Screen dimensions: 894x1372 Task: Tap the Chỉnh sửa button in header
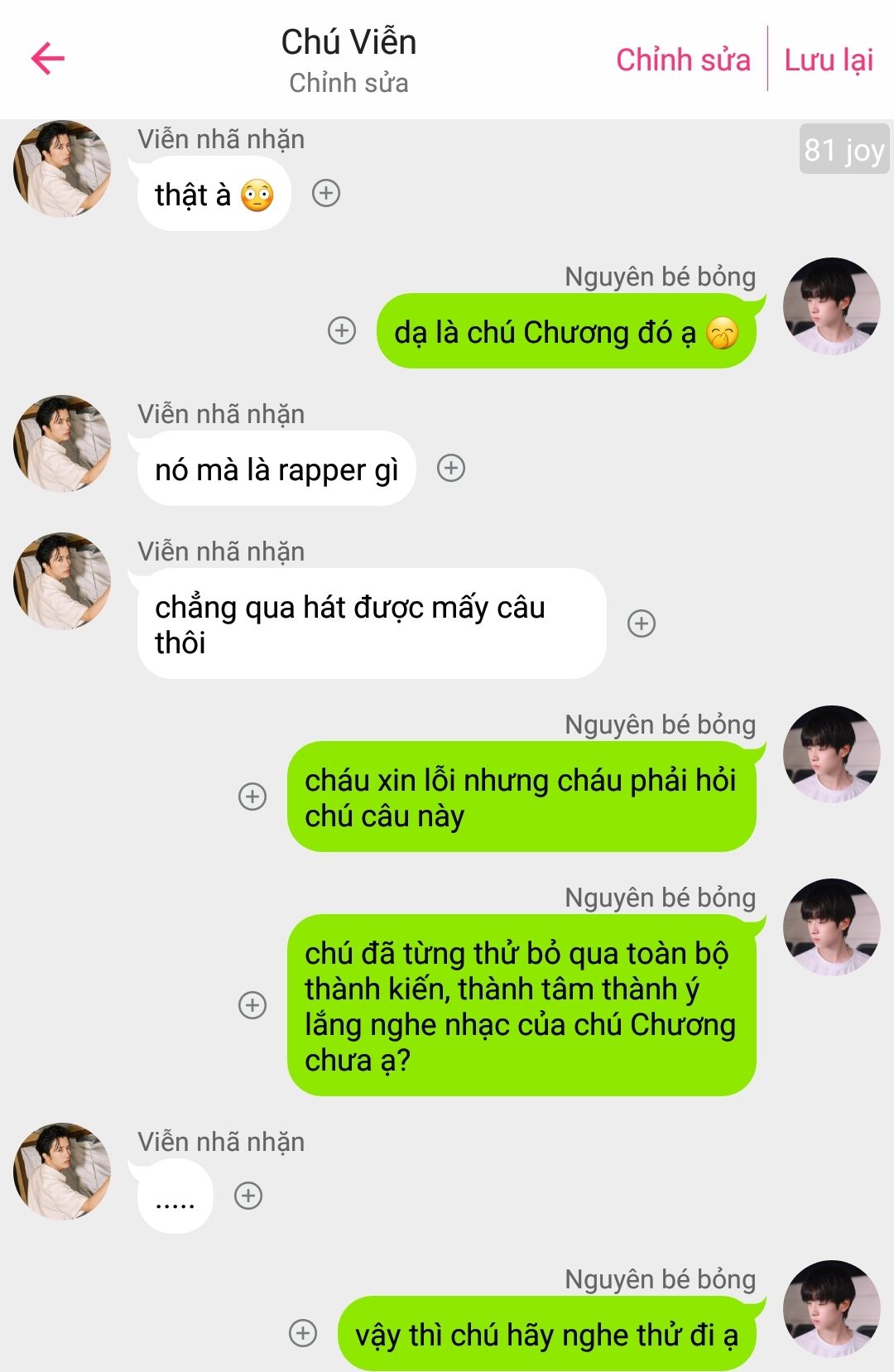pos(683,60)
